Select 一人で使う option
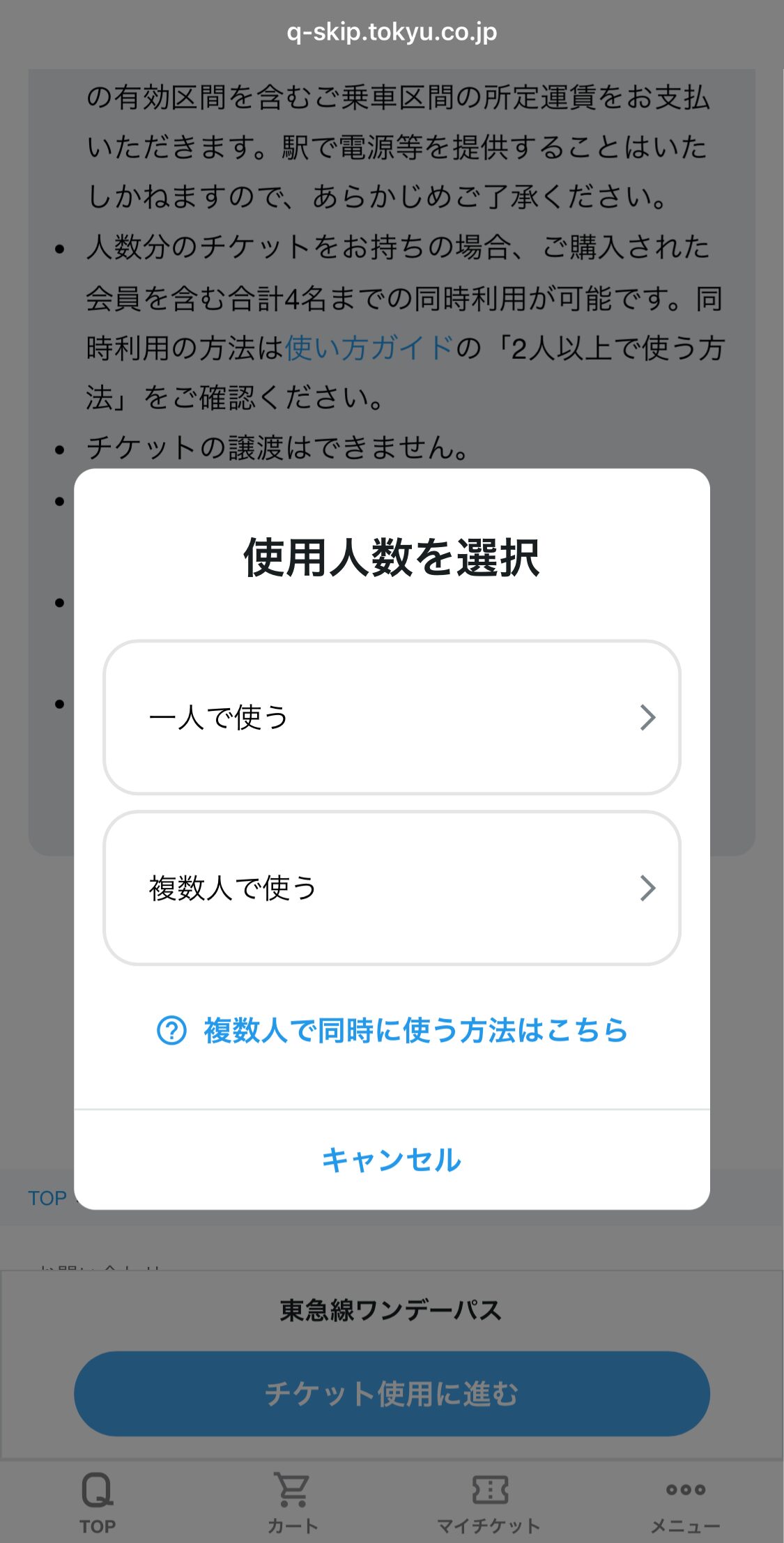 point(392,717)
